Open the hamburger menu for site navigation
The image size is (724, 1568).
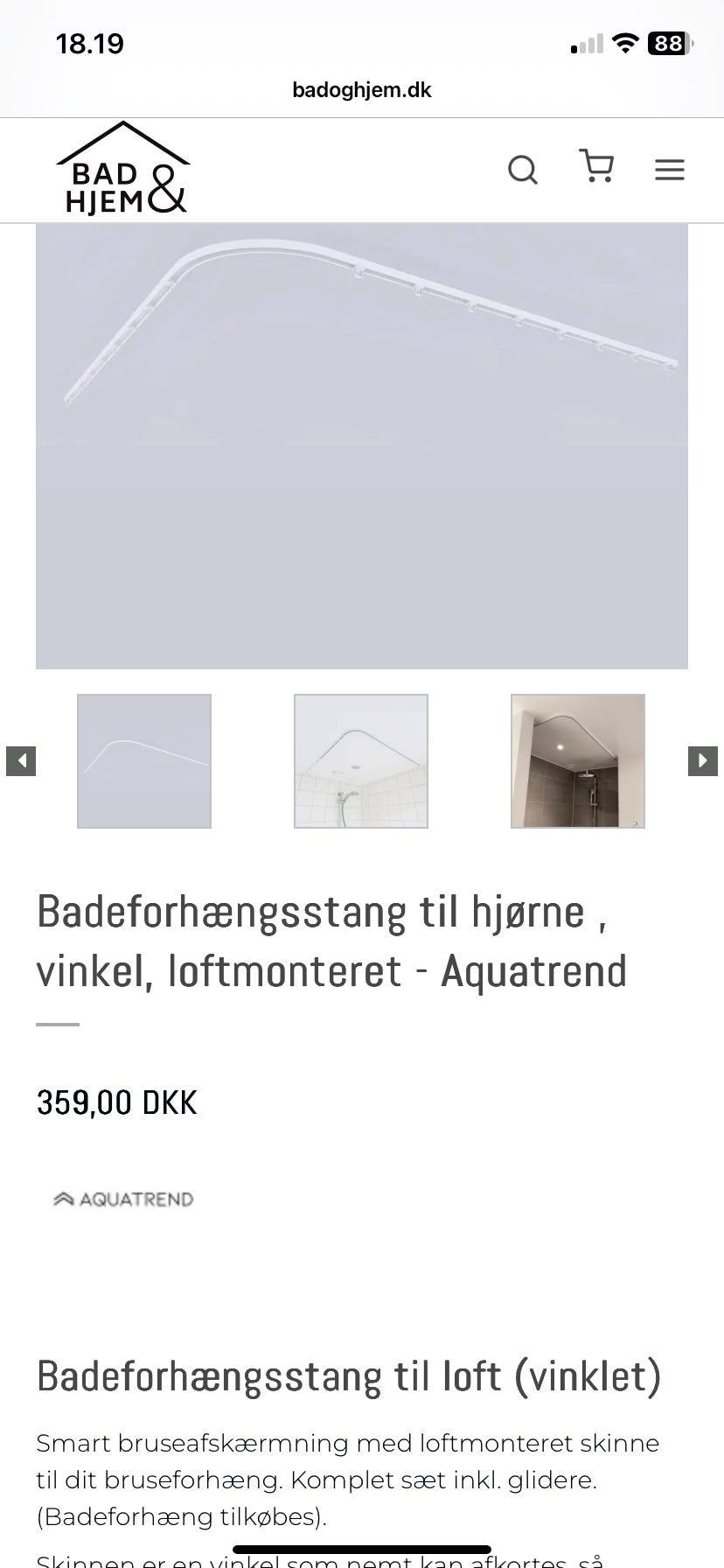(x=670, y=170)
